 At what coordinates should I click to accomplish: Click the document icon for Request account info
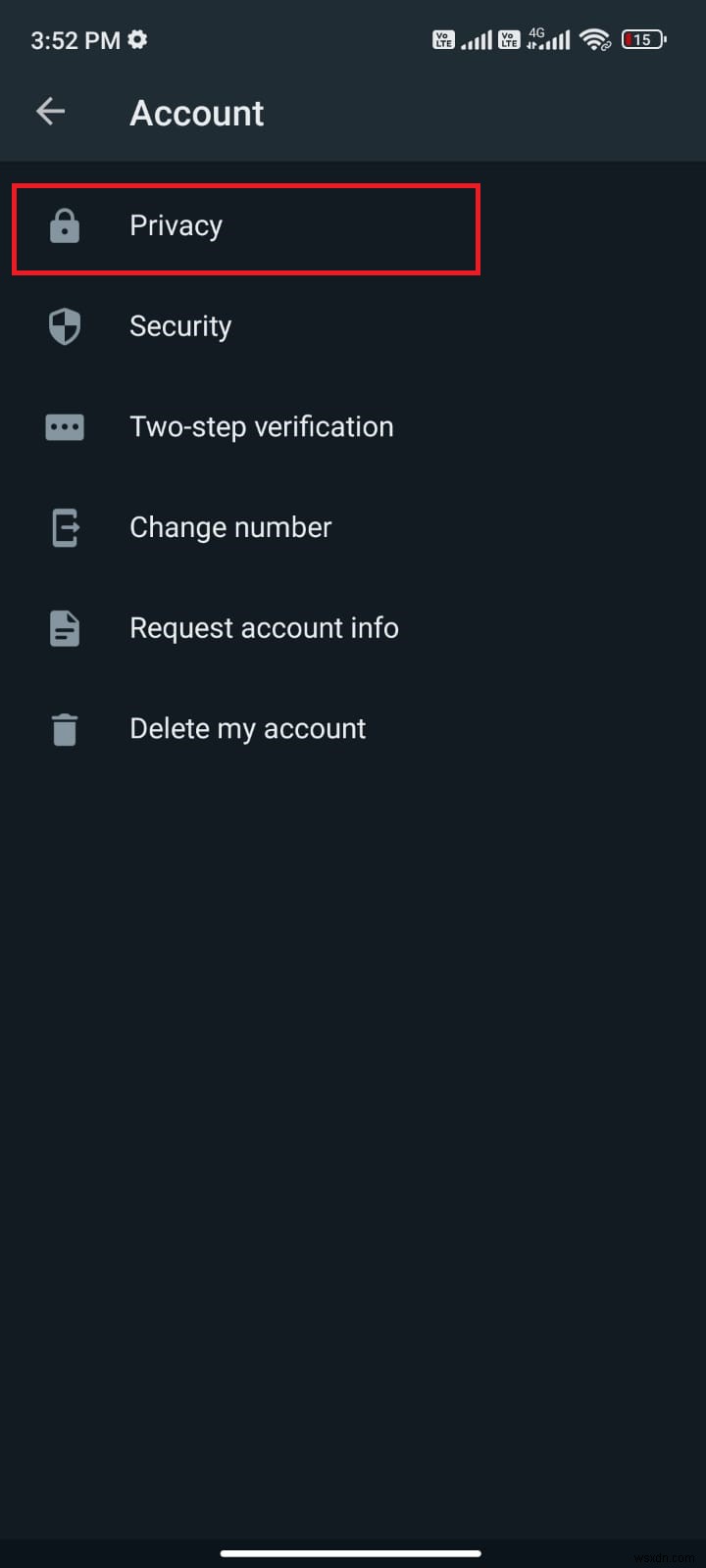[x=64, y=628]
